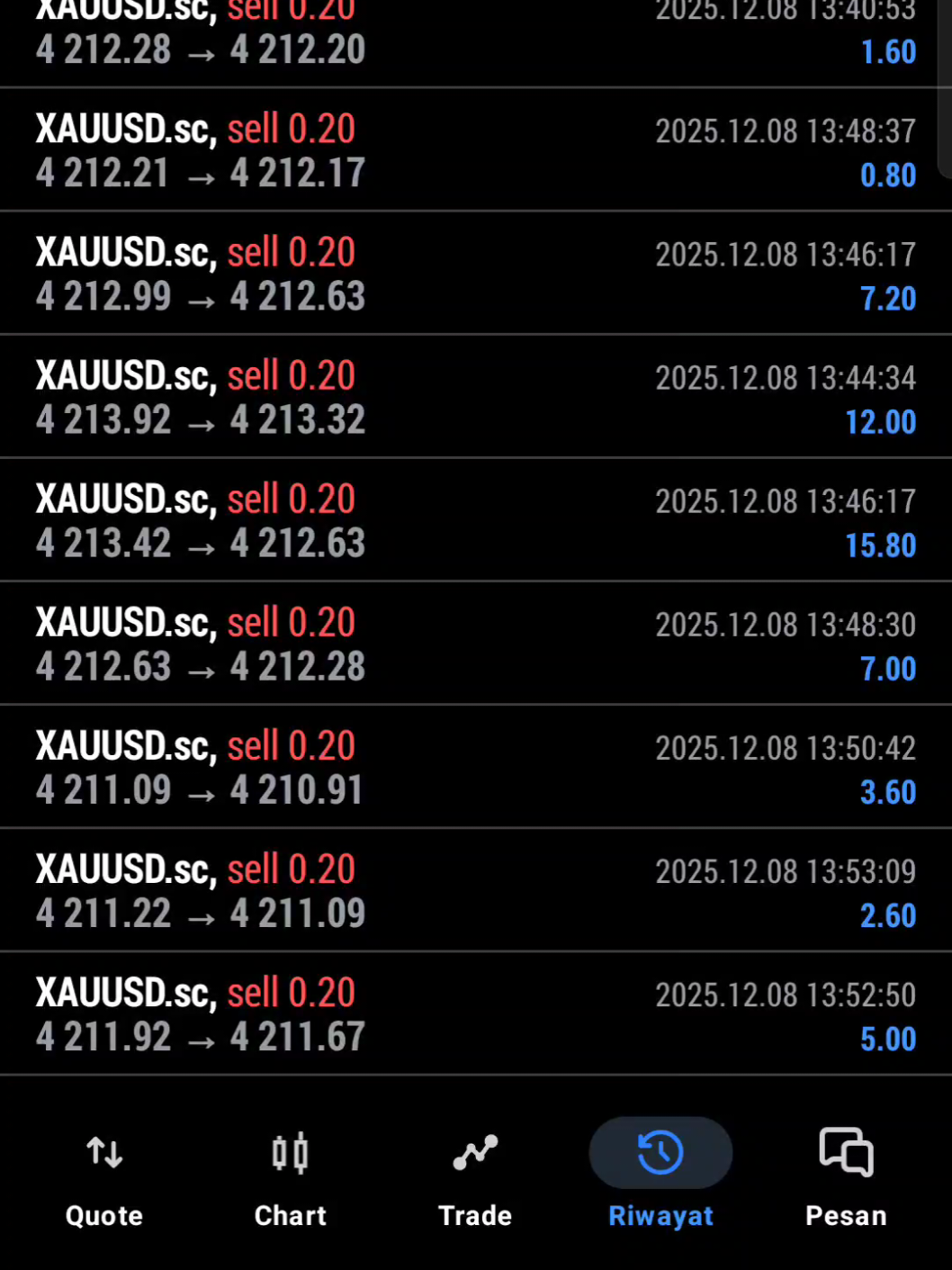Select the trade with 7.20 profit
The image size is (952, 1270).
click(x=476, y=272)
